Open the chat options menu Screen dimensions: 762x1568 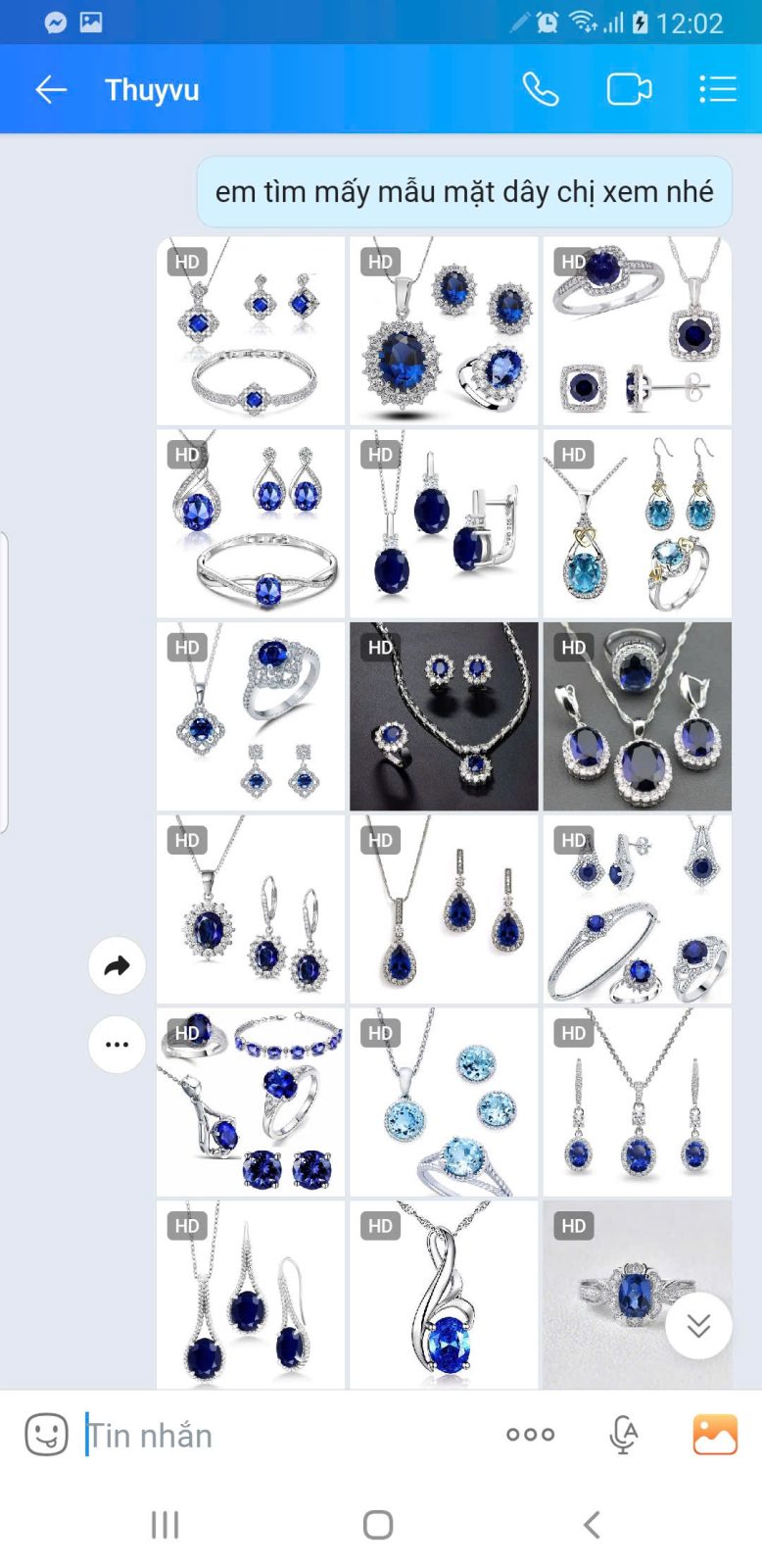(x=717, y=90)
